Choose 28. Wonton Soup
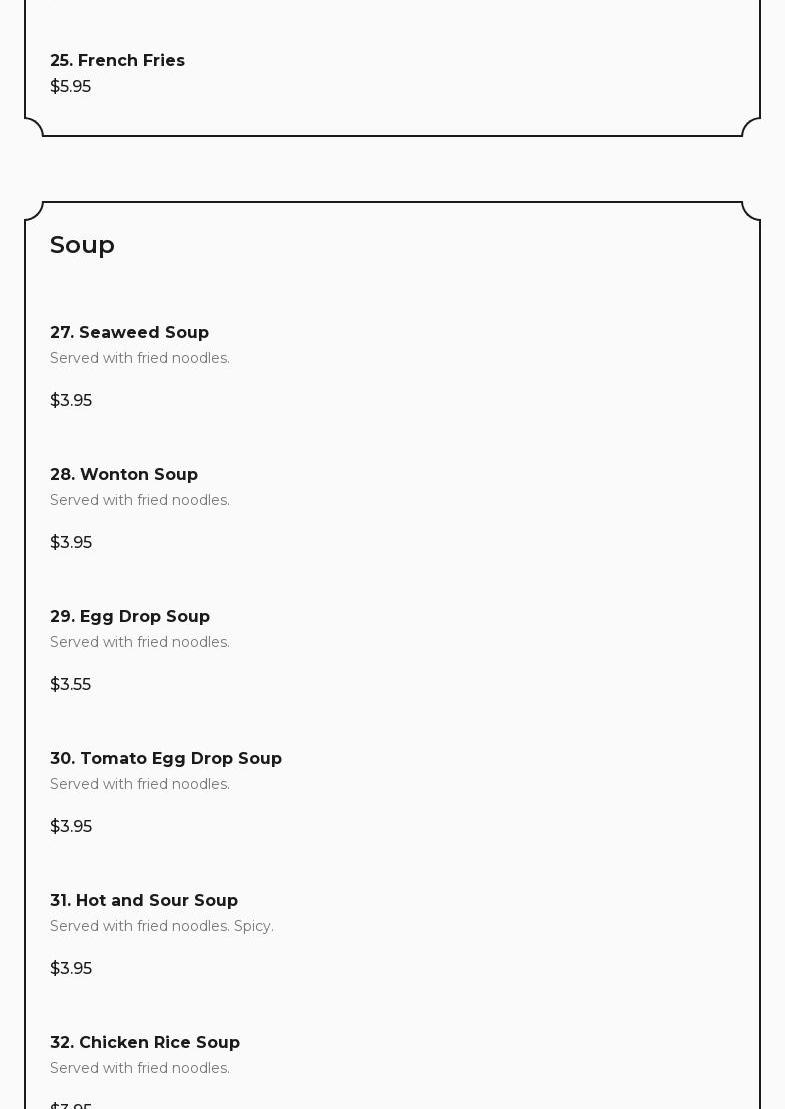785x1109 pixels. pyautogui.click(x=124, y=475)
